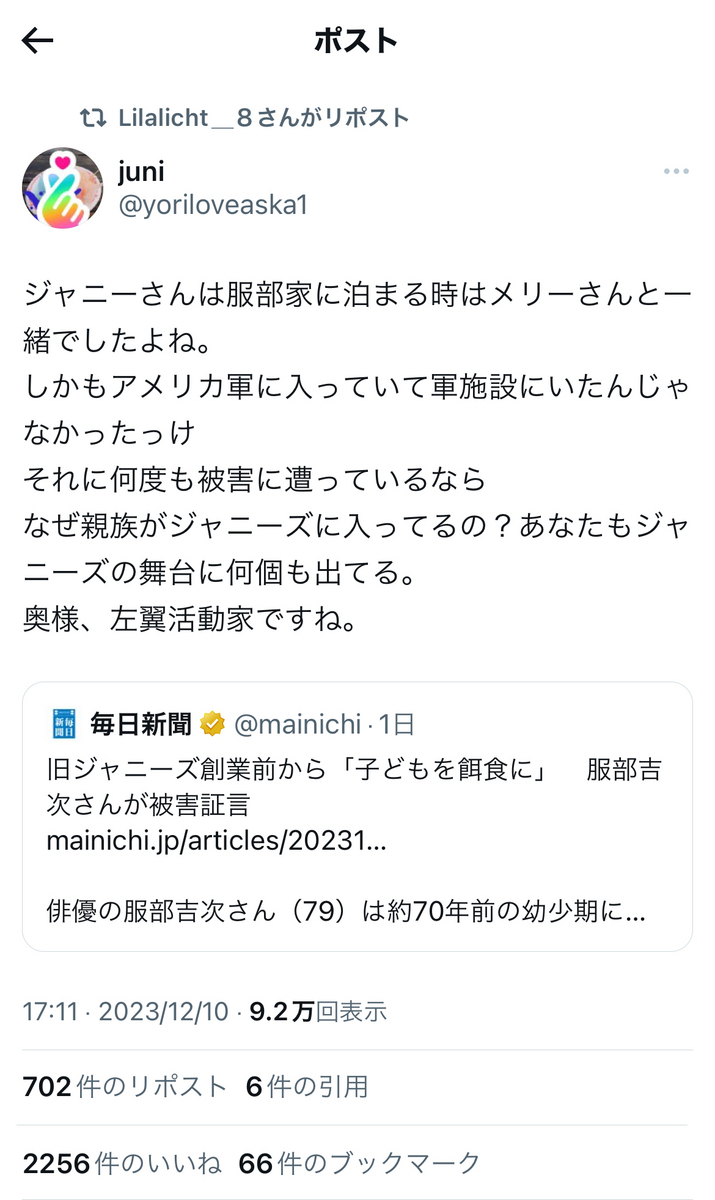The height and width of the screenshot is (1200, 715).
Task: Open juni's profile picture
Action: (x=62, y=188)
